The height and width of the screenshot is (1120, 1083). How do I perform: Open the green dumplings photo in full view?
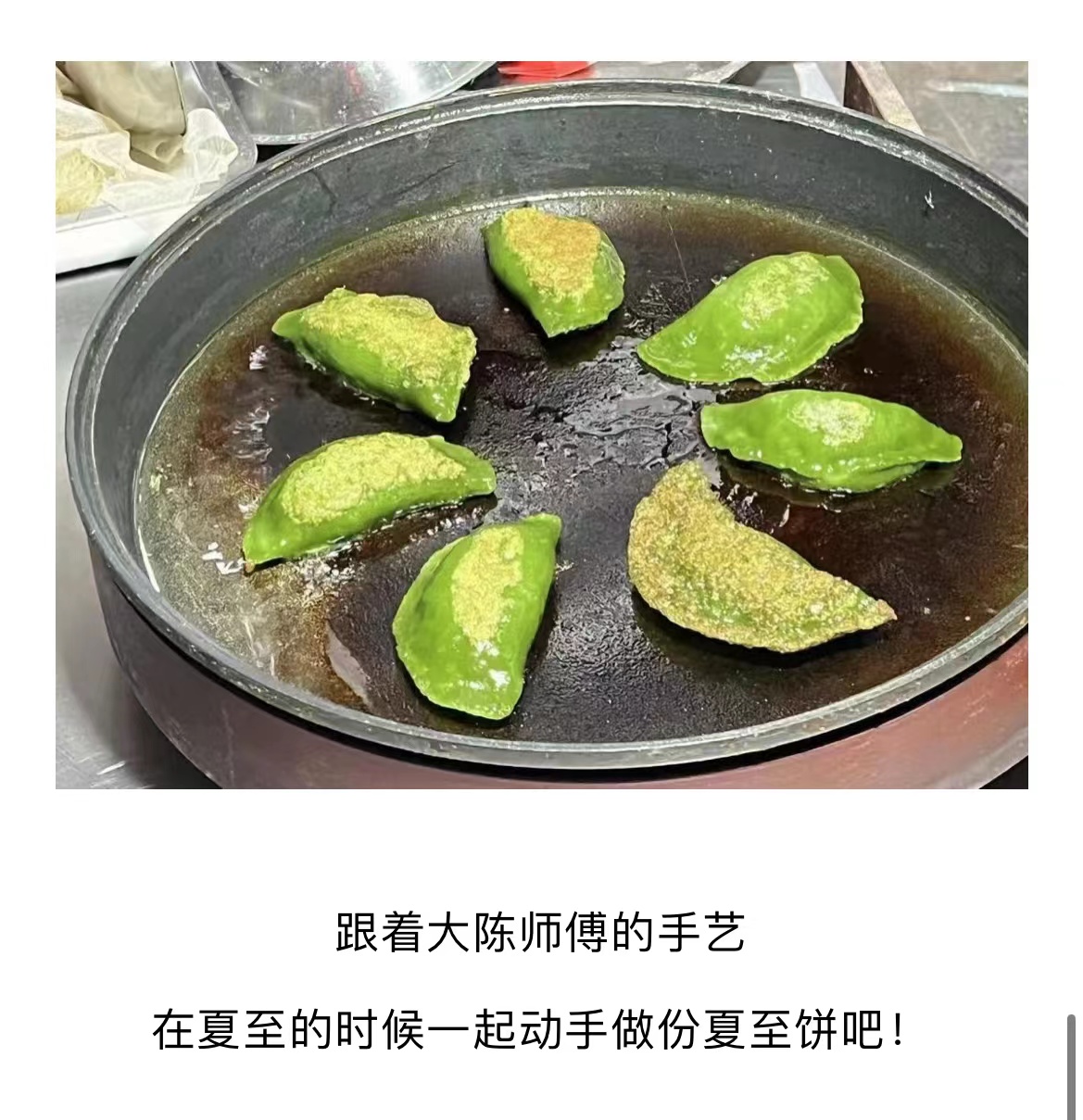[x=541, y=424]
